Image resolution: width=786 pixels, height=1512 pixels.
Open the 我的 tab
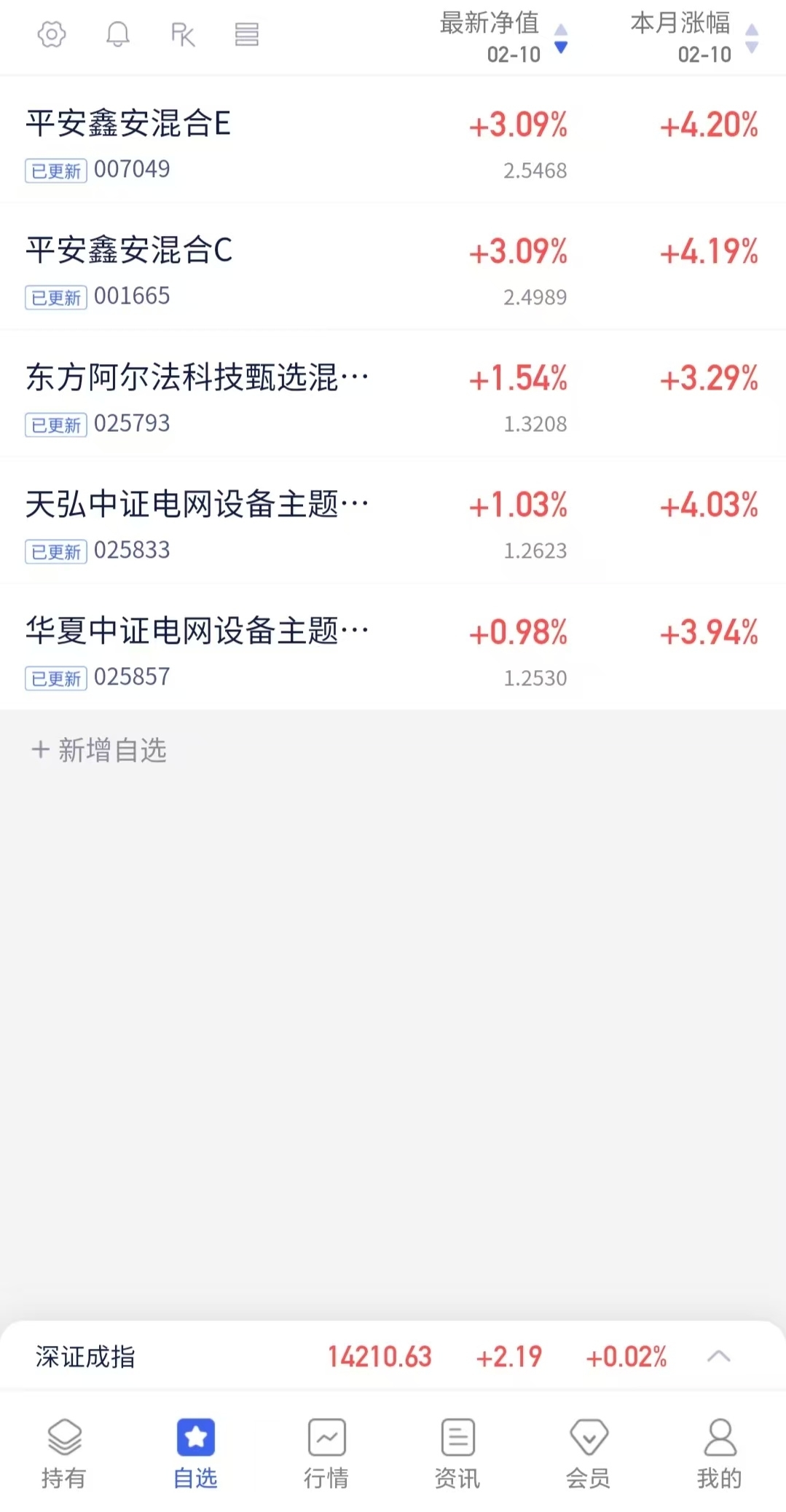(720, 1454)
